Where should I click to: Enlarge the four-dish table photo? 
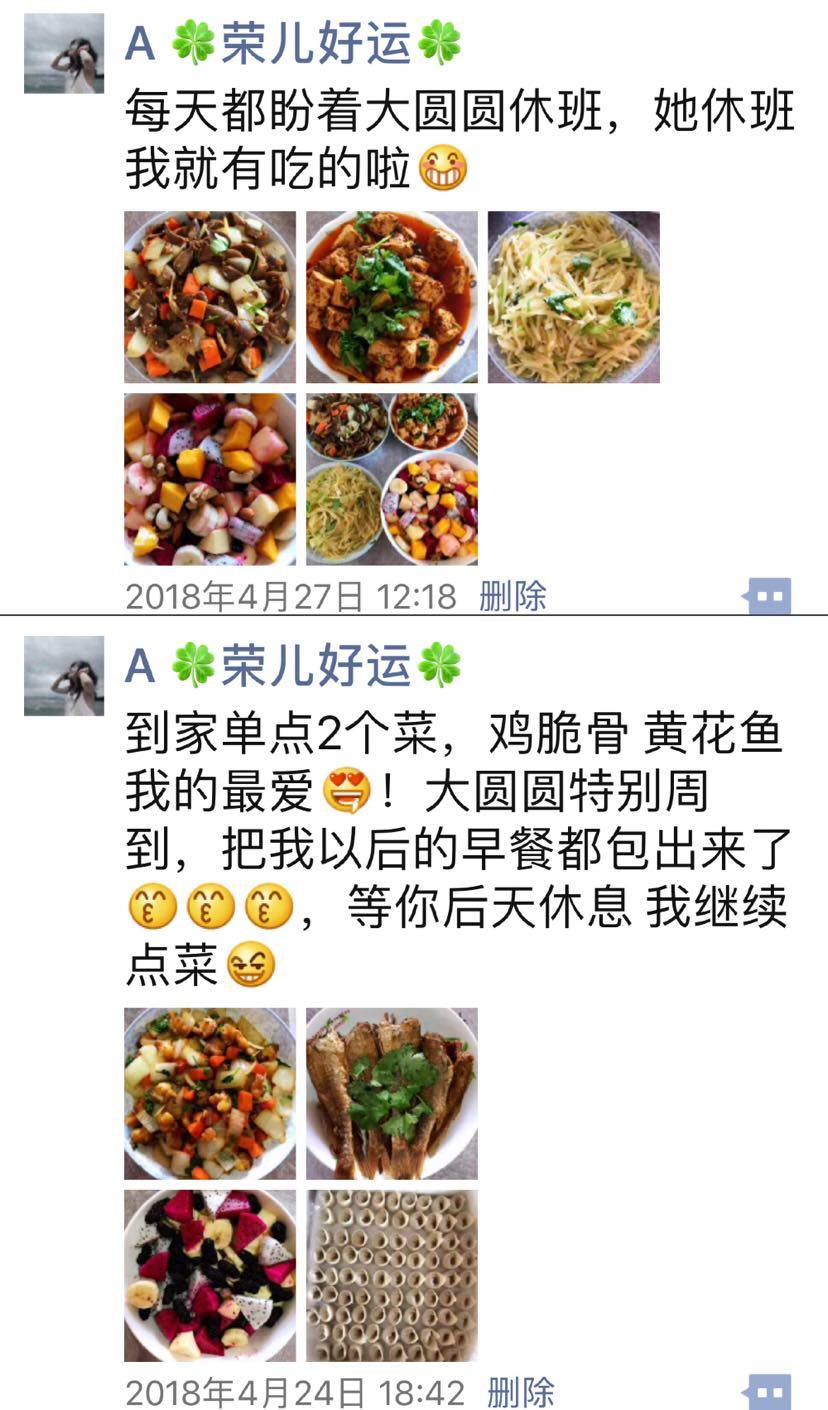(x=392, y=479)
